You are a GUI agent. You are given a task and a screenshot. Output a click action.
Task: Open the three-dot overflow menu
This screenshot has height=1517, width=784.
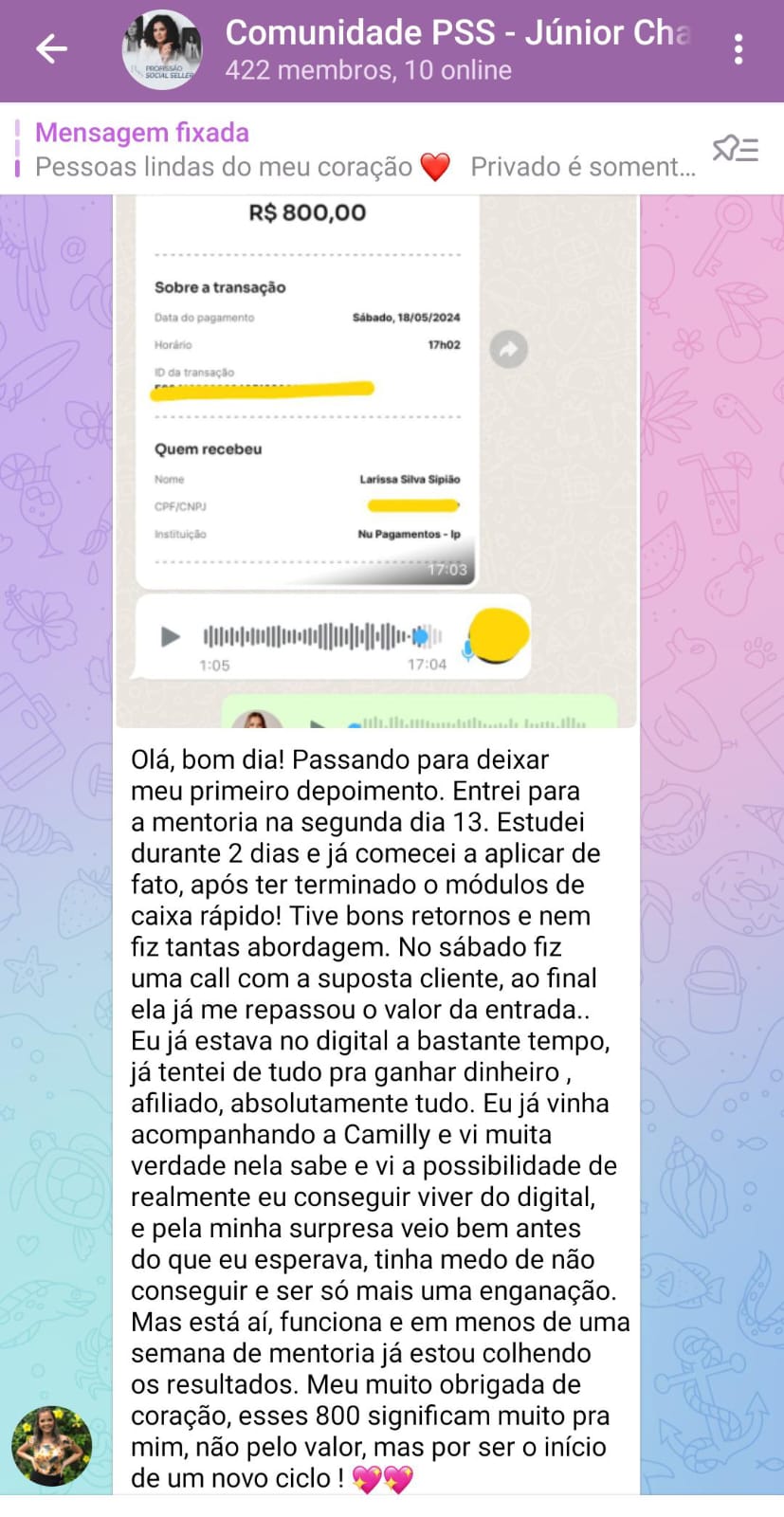click(x=738, y=49)
